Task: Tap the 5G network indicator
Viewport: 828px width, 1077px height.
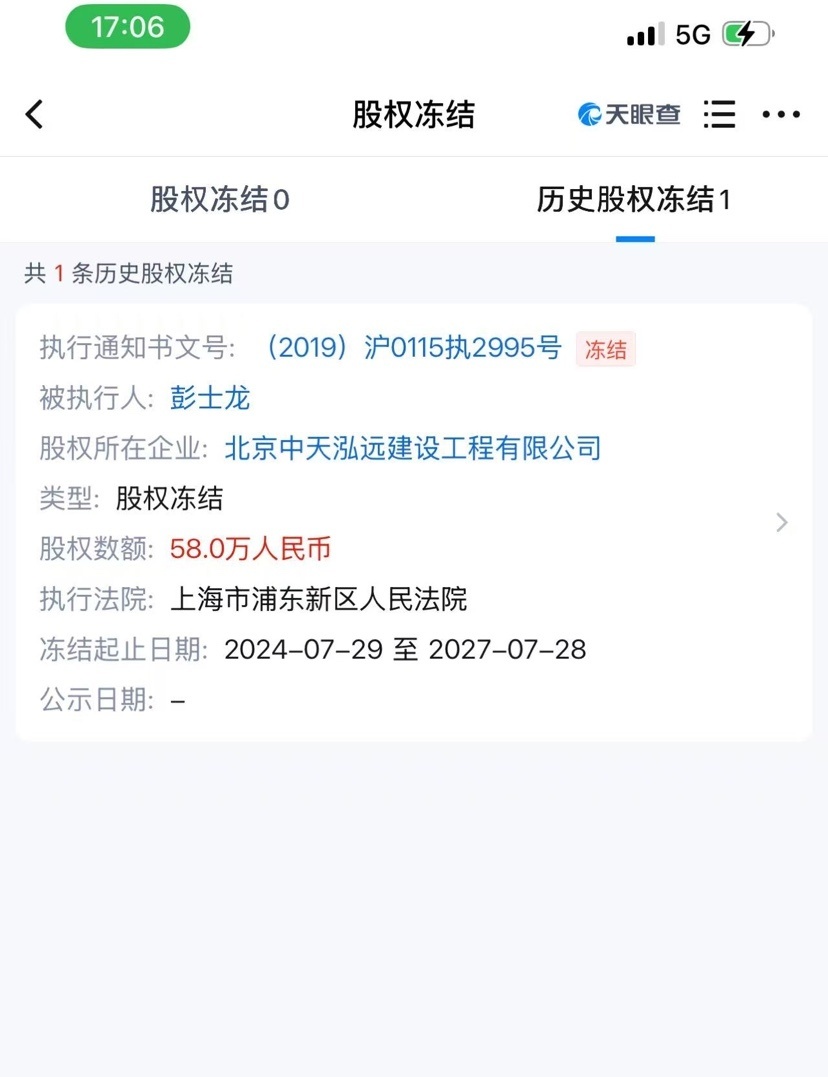Action: [x=692, y=33]
